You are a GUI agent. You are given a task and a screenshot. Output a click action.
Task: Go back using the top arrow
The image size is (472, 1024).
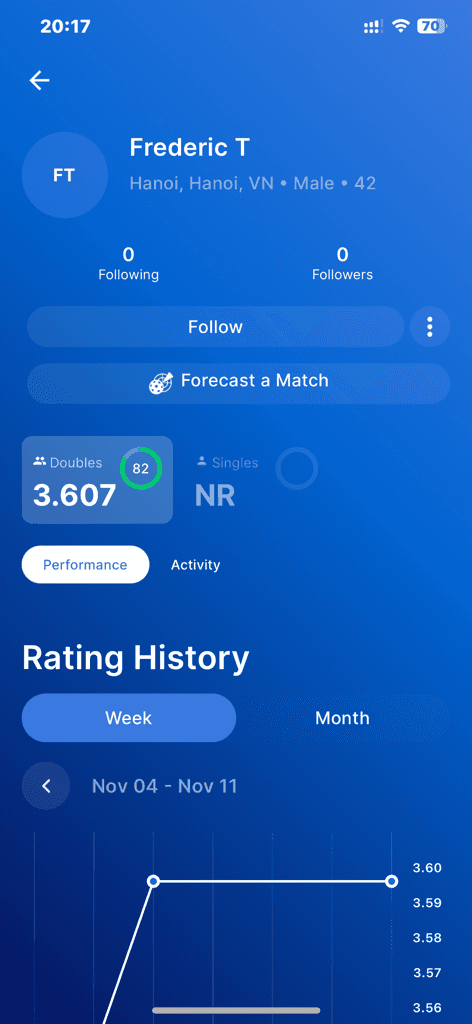tap(40, 80)
